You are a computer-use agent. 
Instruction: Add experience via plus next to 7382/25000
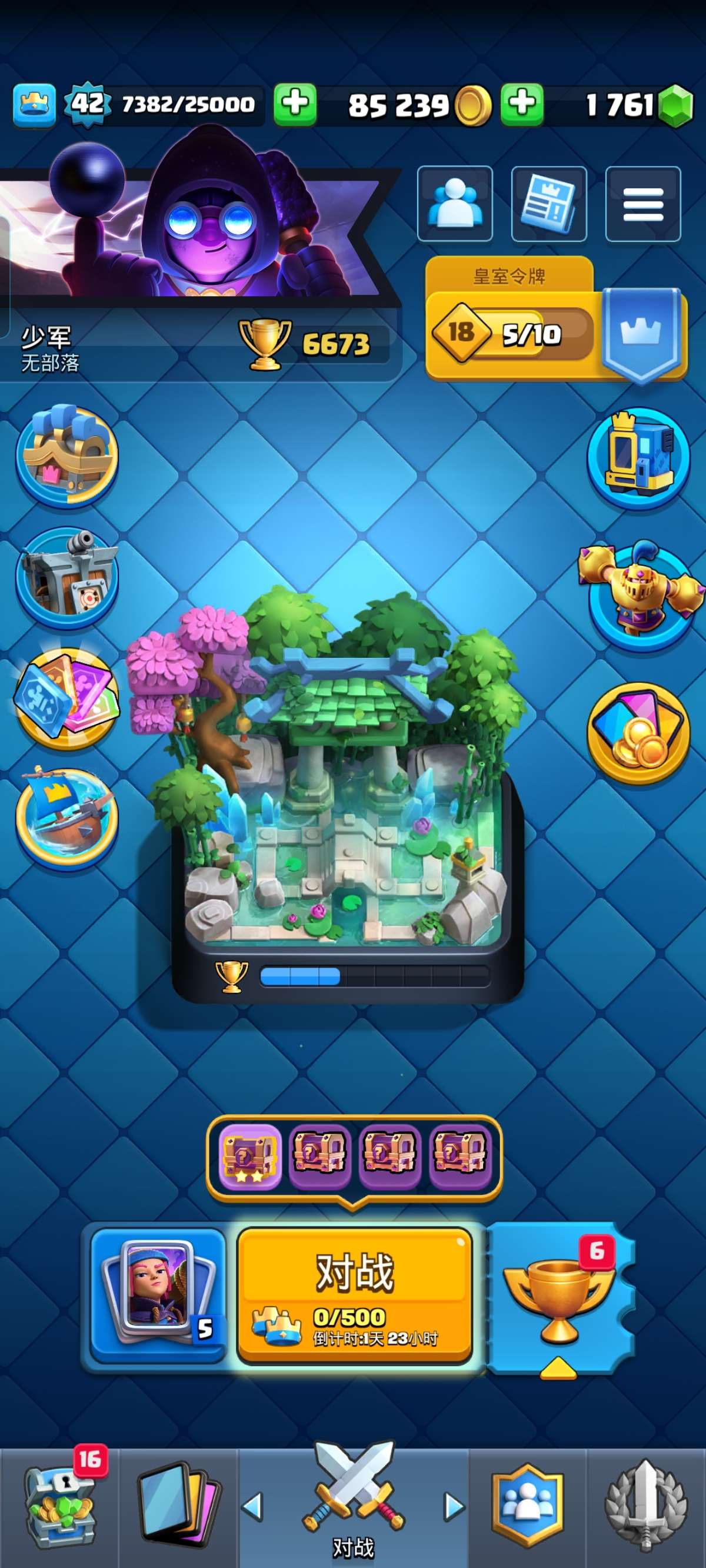(295, 104)
